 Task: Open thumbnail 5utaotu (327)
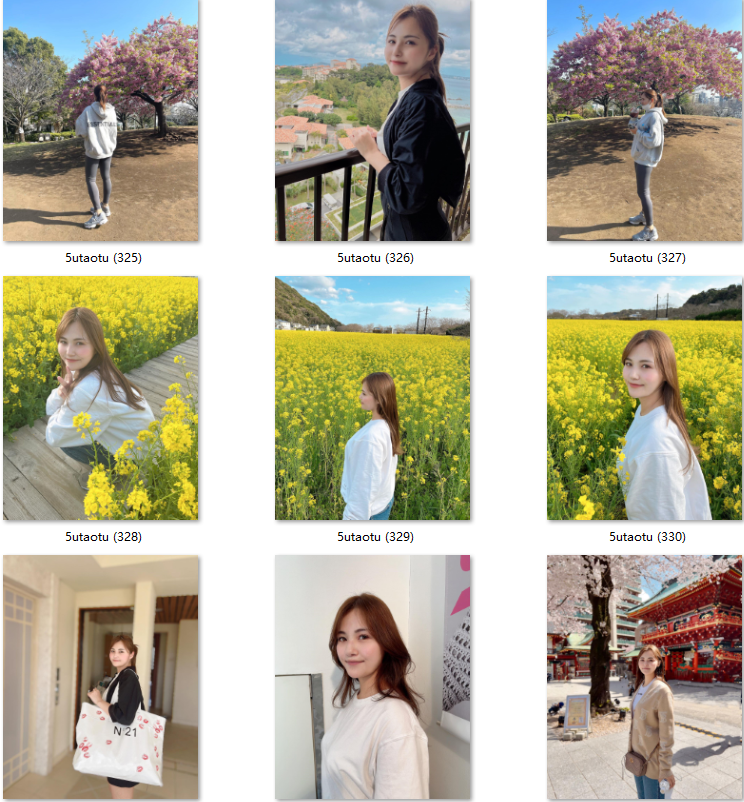pos(644,120)
